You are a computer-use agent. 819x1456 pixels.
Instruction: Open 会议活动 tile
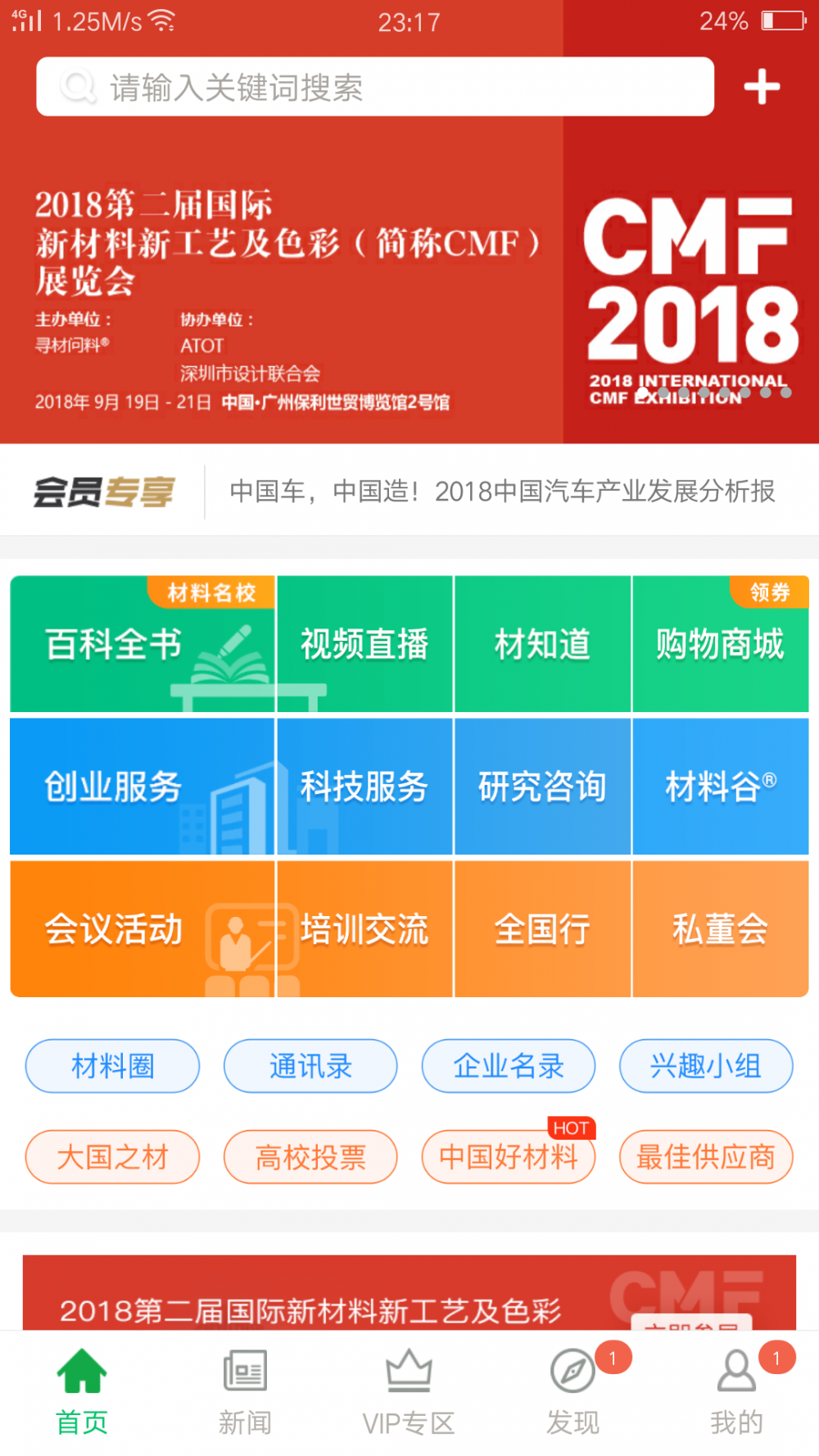pyautogui.click(x=143, y=929)
